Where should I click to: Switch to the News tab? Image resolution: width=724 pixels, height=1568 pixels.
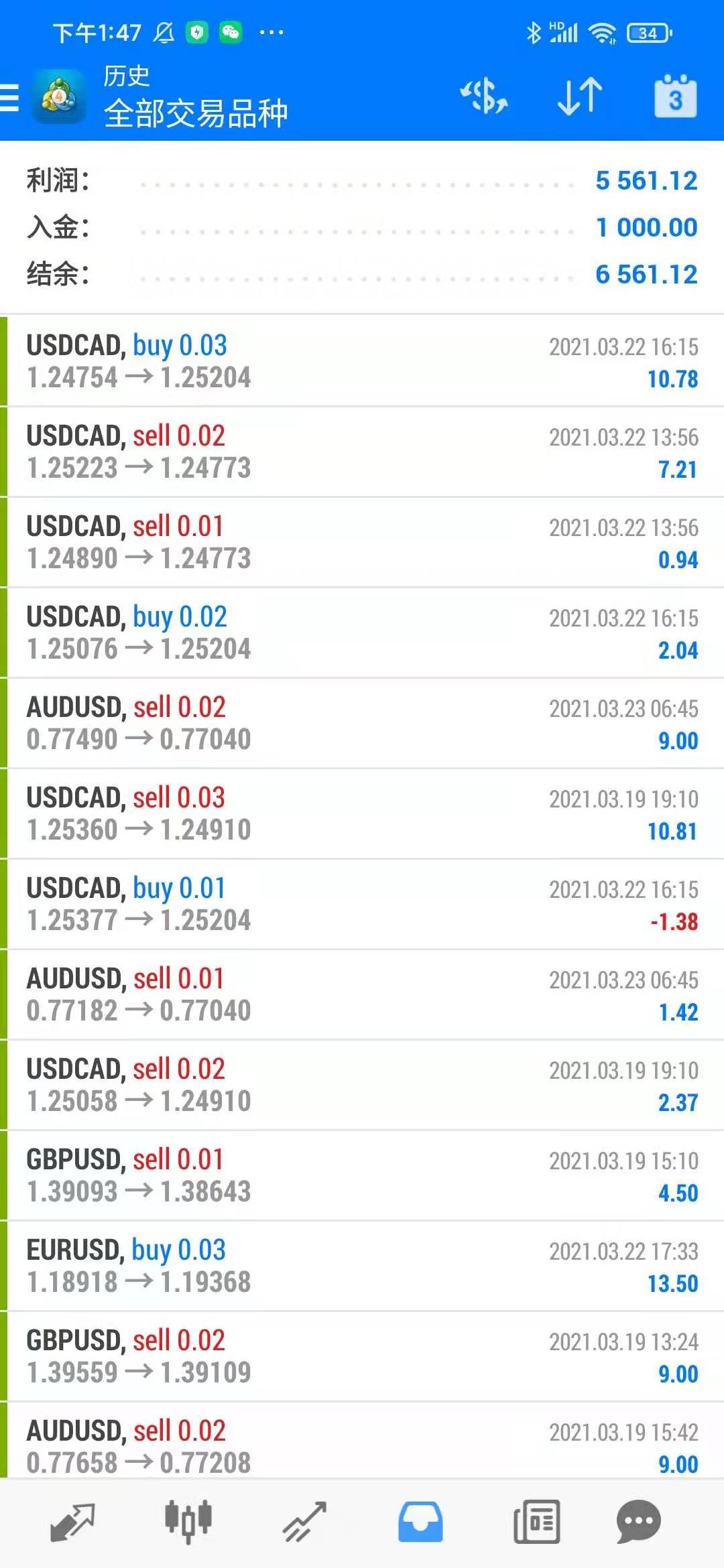(536, 1521)
